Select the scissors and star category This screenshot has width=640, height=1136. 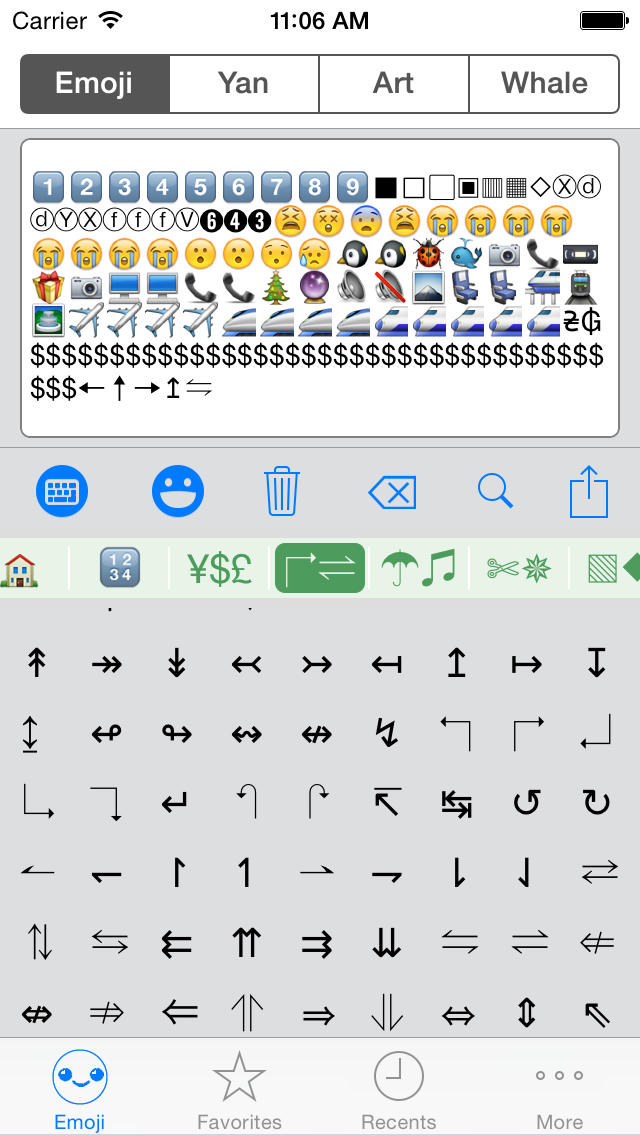coord(518,568)
